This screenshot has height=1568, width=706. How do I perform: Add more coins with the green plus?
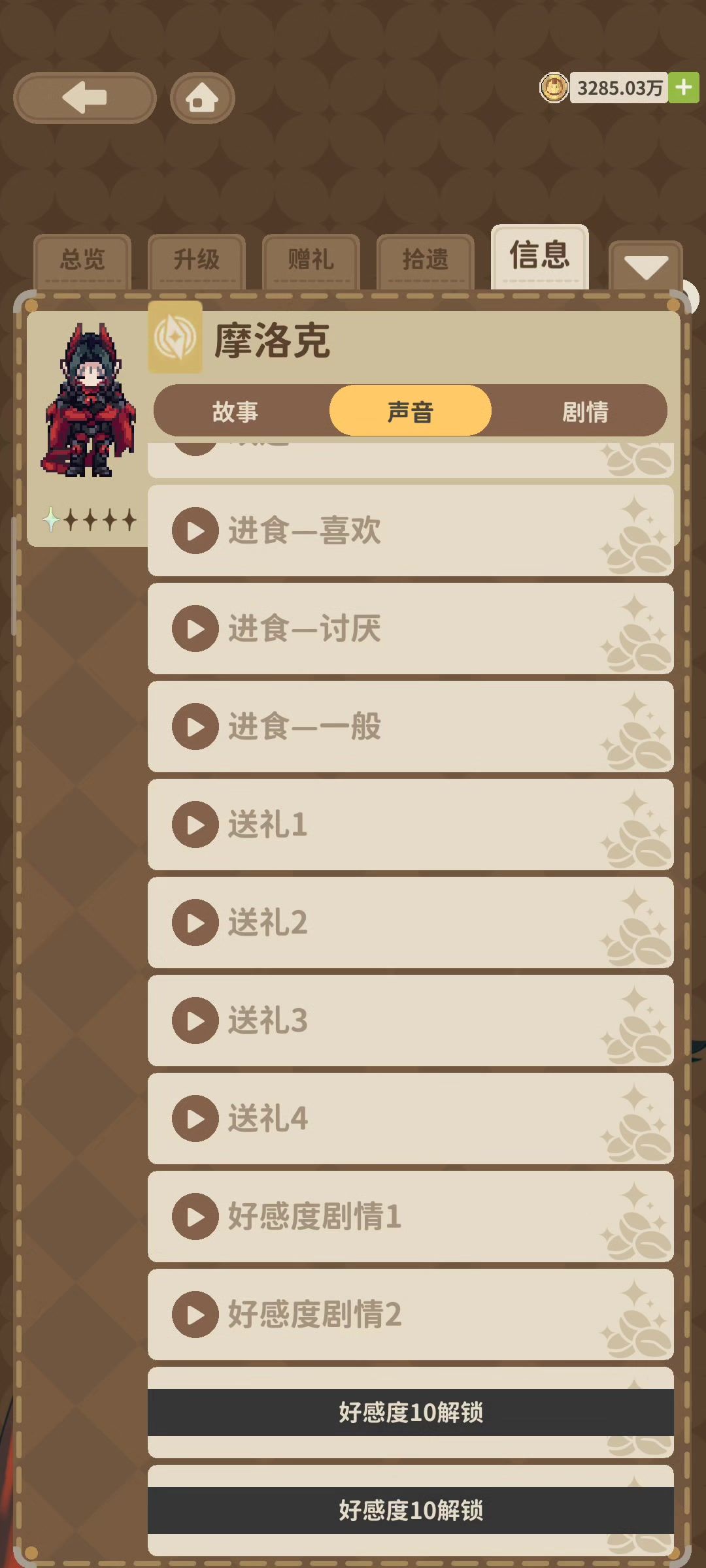click(x=684, y=88)
